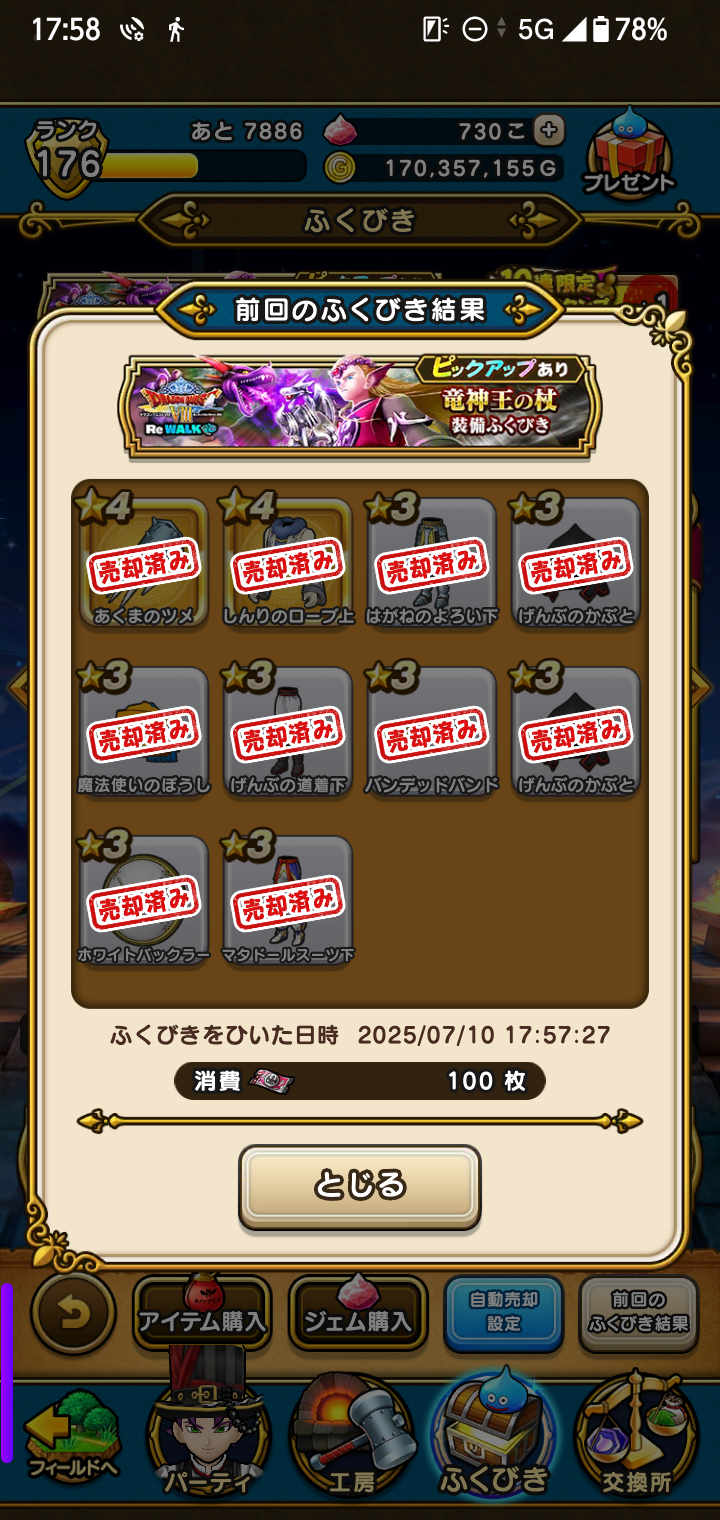Image resolution: width=720 pixels, height=1520 pixels.
Task: Open 自動売却設定 auto-sell settings
Action: coord(503,1313)
